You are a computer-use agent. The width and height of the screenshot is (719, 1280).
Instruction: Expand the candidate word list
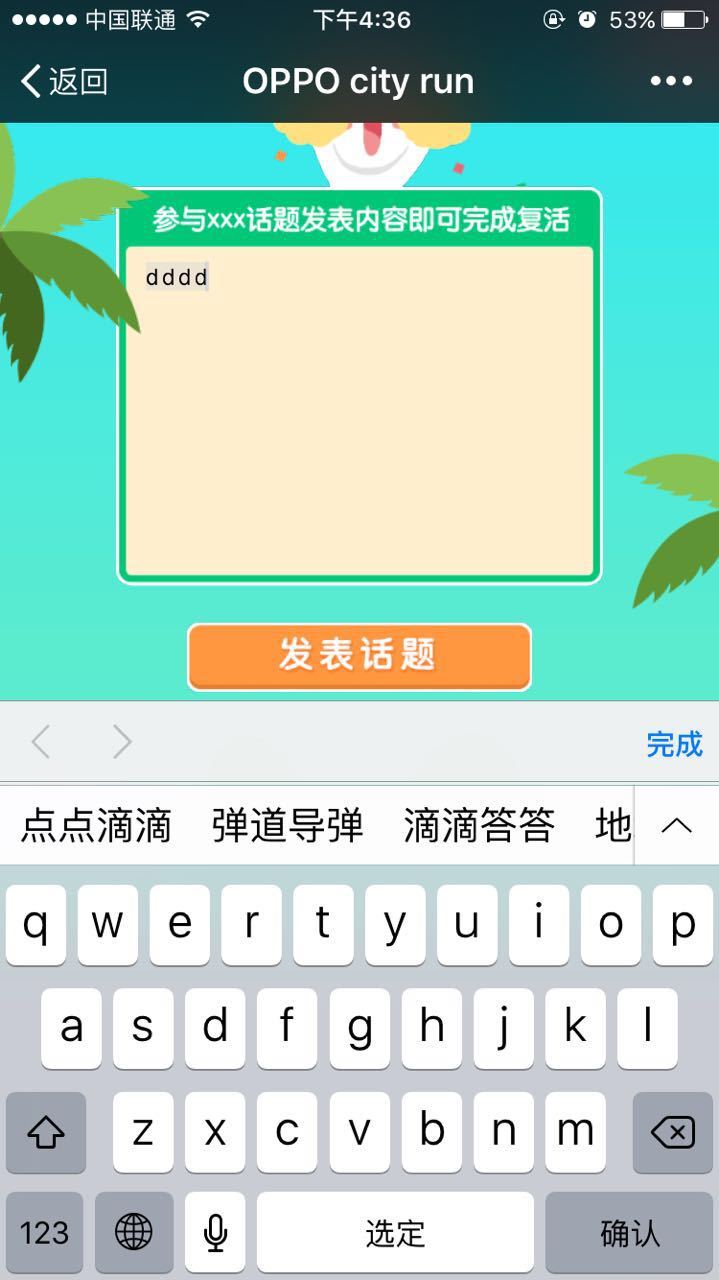tap(677, 826)
